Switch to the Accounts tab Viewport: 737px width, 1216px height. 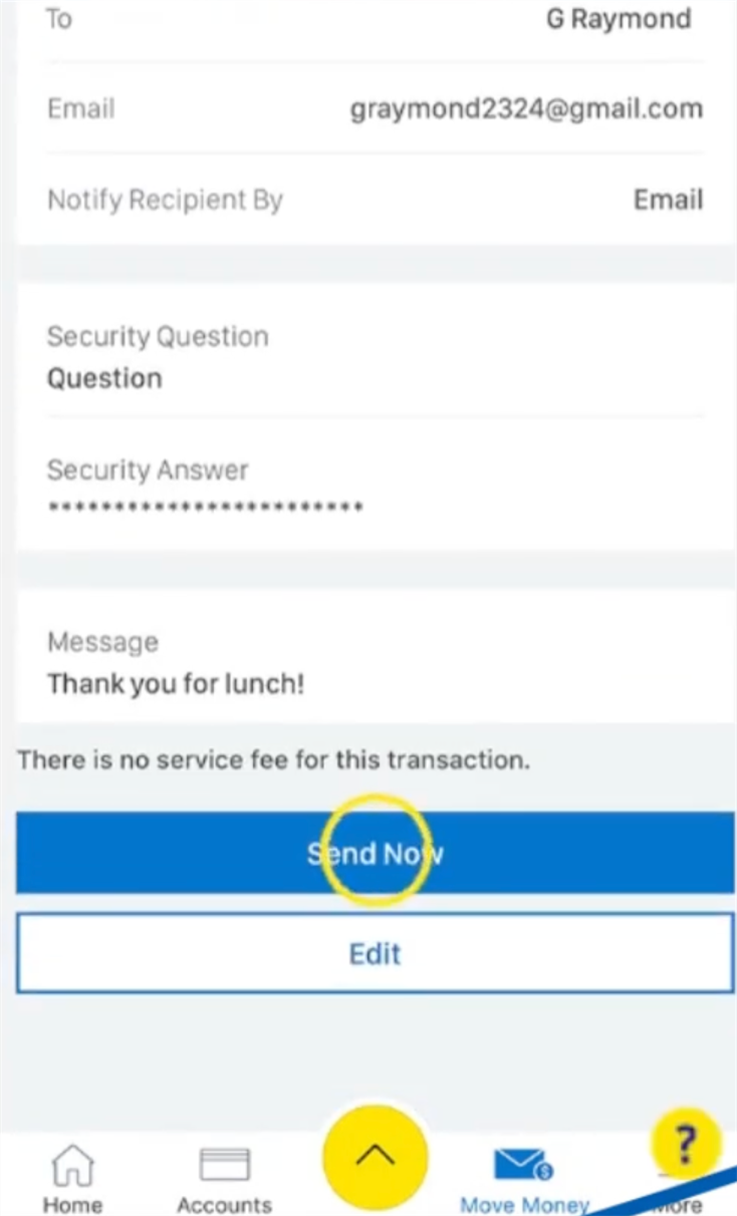(224, 1179)
